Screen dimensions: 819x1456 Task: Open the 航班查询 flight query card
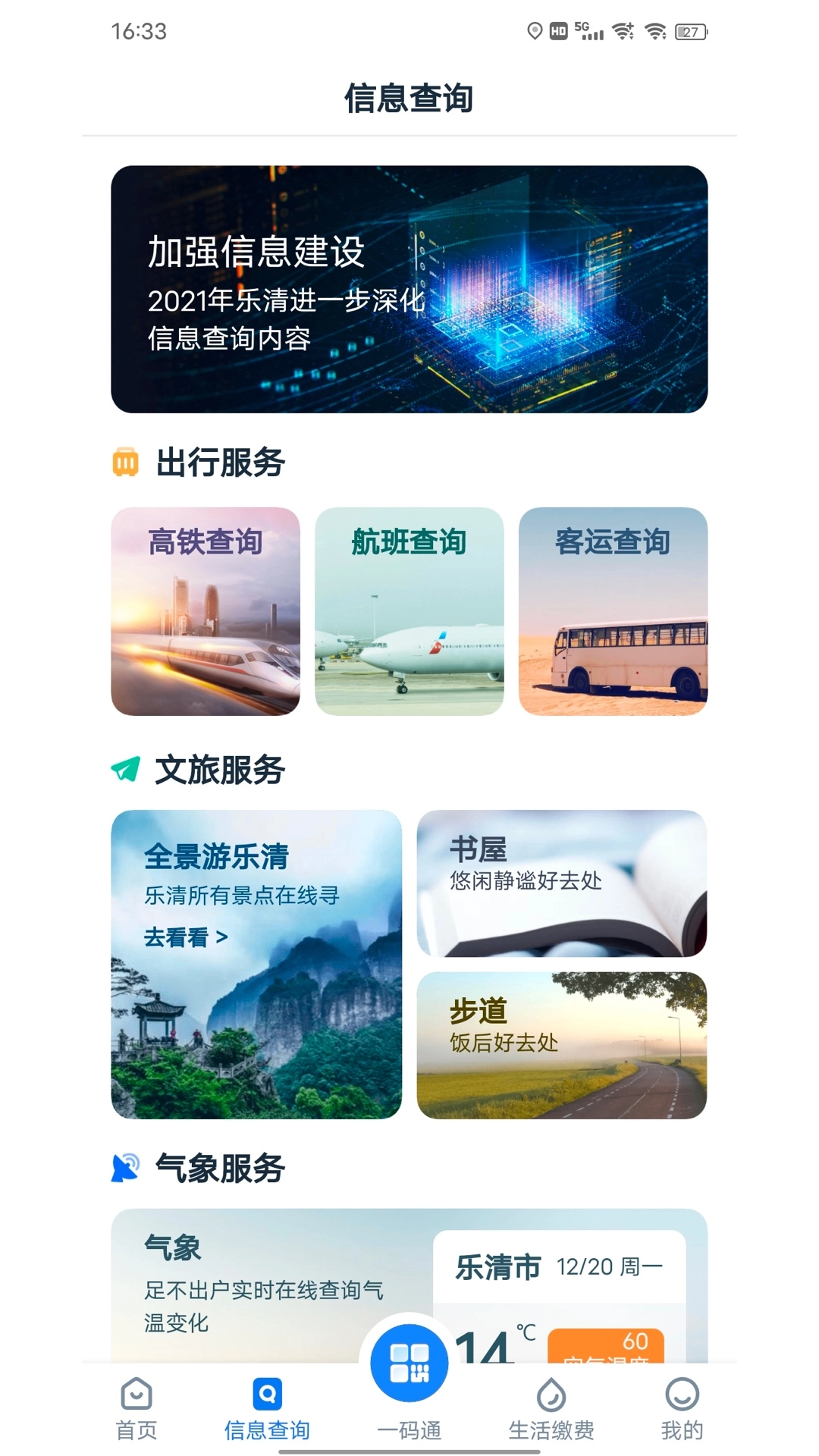pyautogui.click(x=409, y=610)
